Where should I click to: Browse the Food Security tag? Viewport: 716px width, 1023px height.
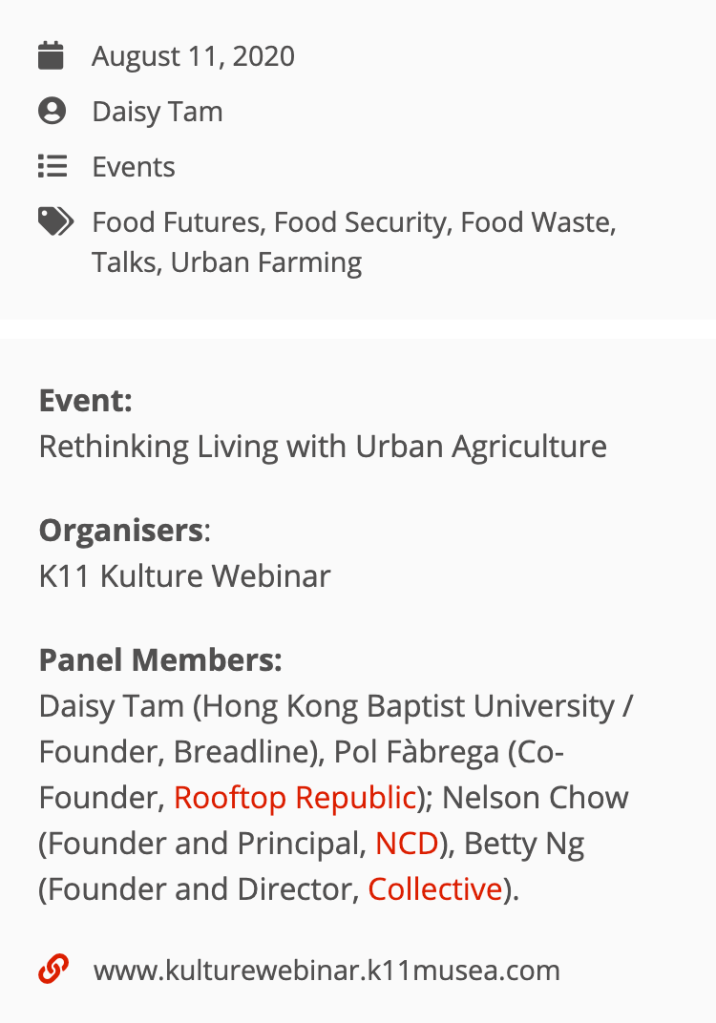(360, 222)
